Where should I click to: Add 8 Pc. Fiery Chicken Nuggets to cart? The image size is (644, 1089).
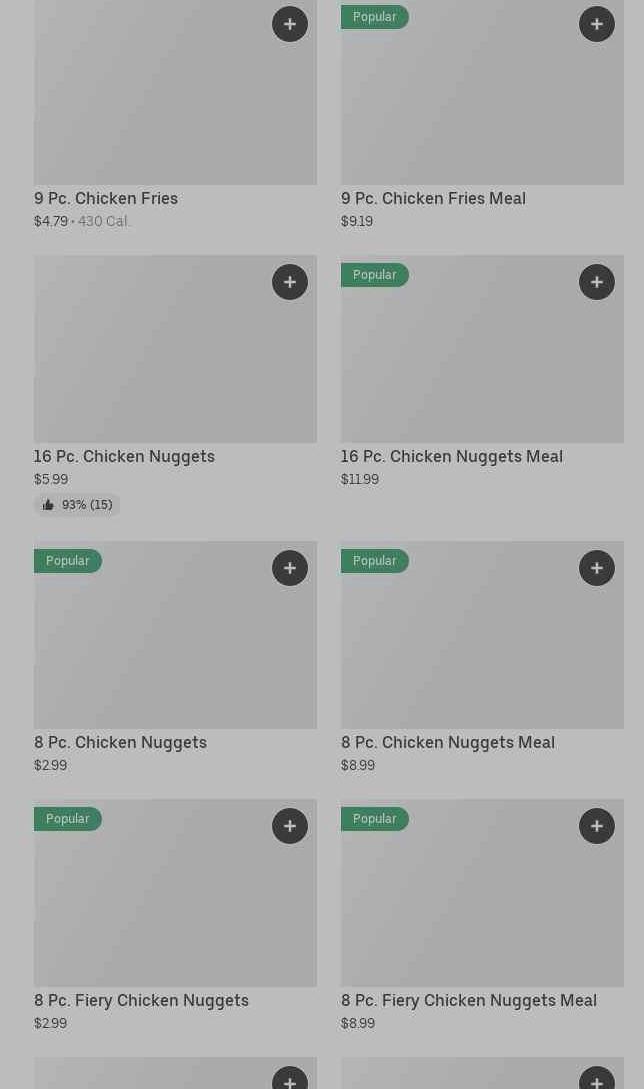click(290, 826)
